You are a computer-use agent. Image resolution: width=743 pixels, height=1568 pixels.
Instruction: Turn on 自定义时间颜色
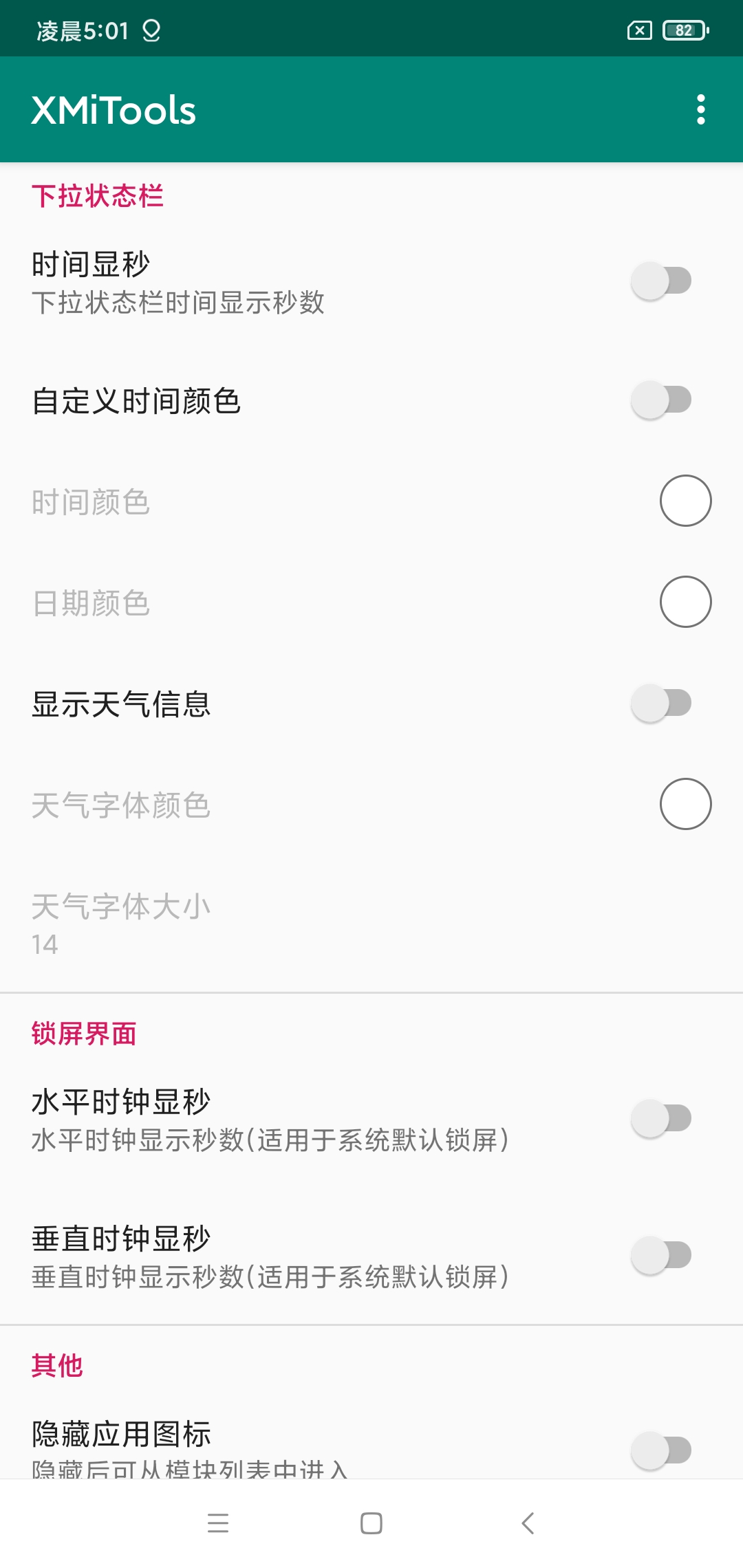661,400
